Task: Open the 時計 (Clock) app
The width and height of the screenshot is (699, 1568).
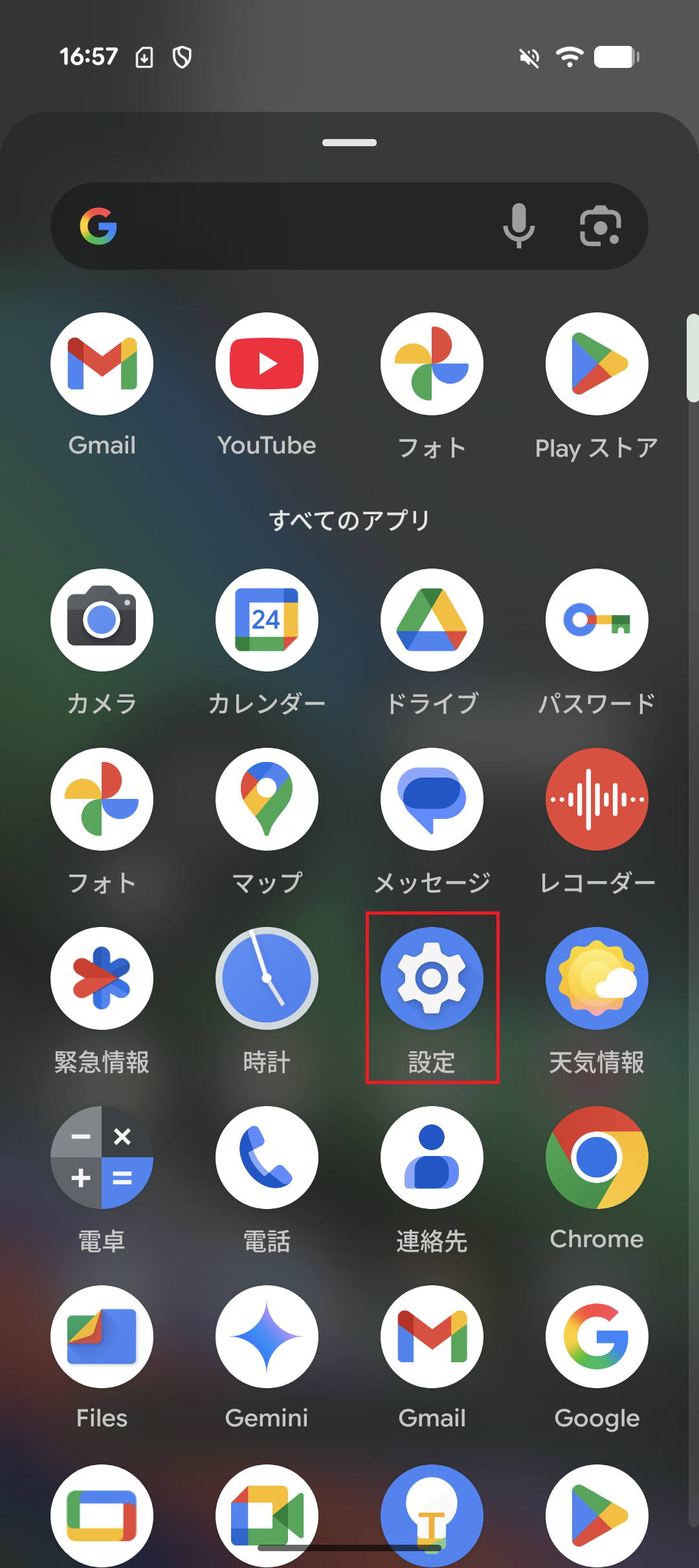Action: [267, 978]
